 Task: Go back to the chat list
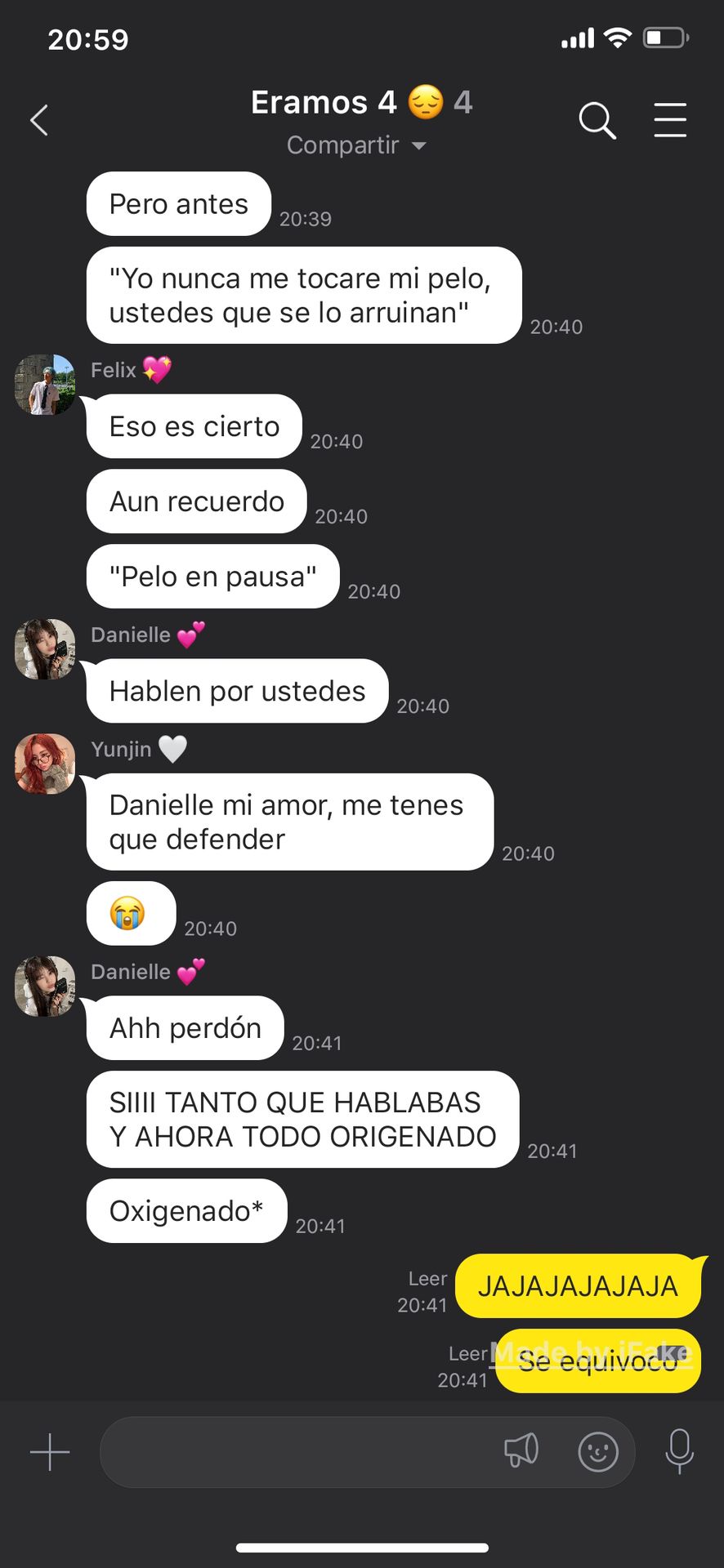click(39, 121)
